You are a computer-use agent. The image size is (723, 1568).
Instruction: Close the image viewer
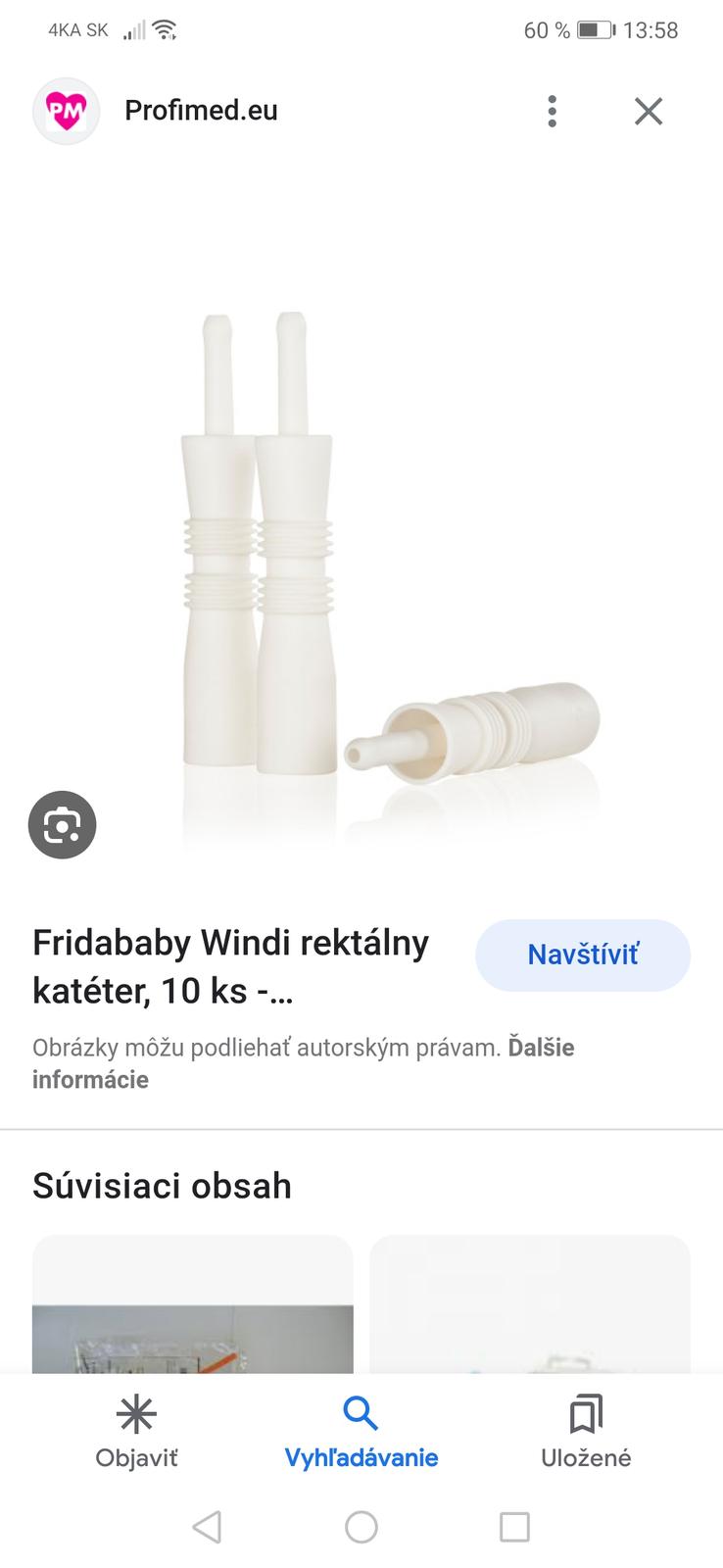[x=649, y=112]
